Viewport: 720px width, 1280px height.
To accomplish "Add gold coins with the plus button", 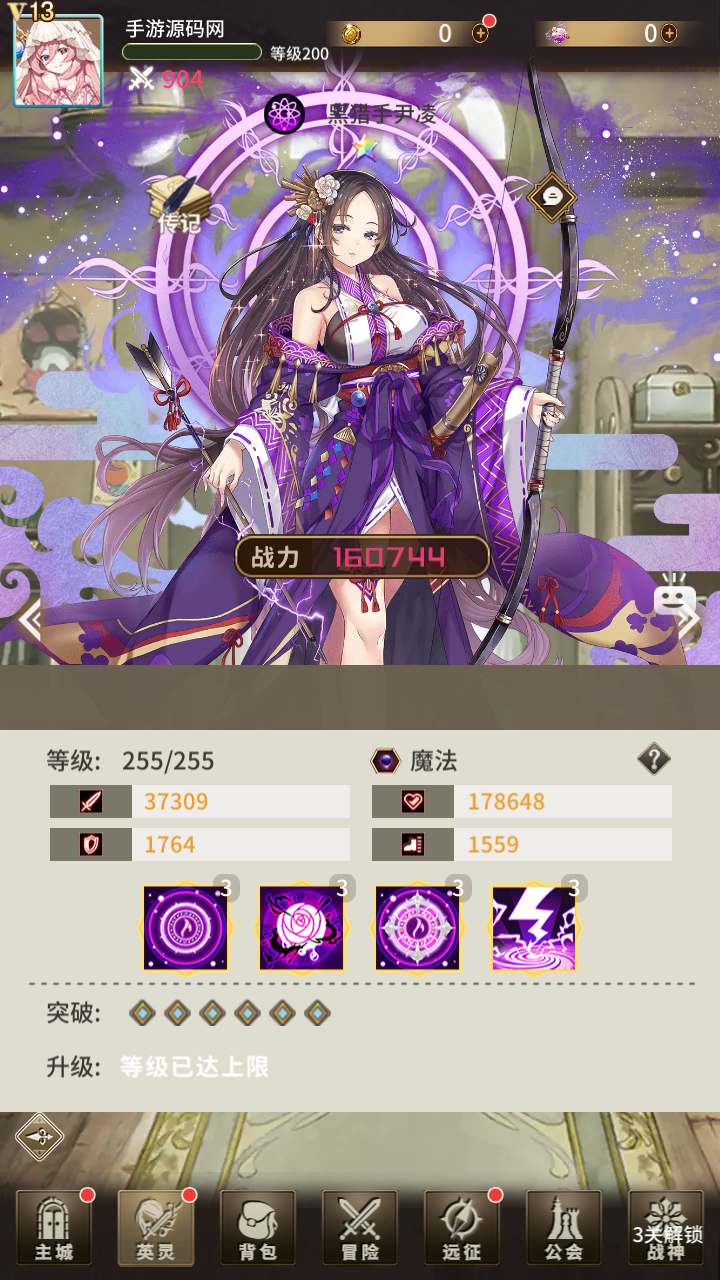I will click(x=480, y=33).
